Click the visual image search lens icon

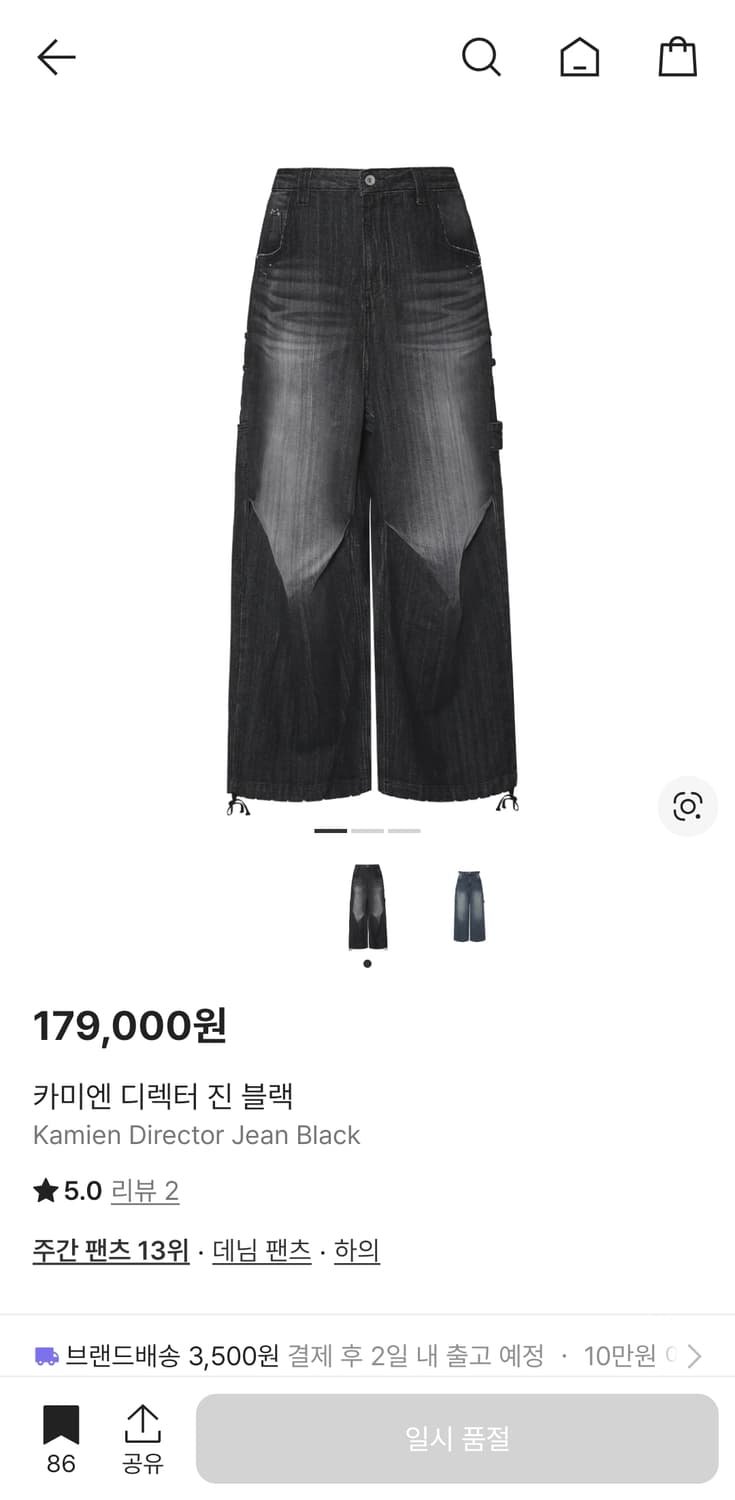tap(687, 807)
